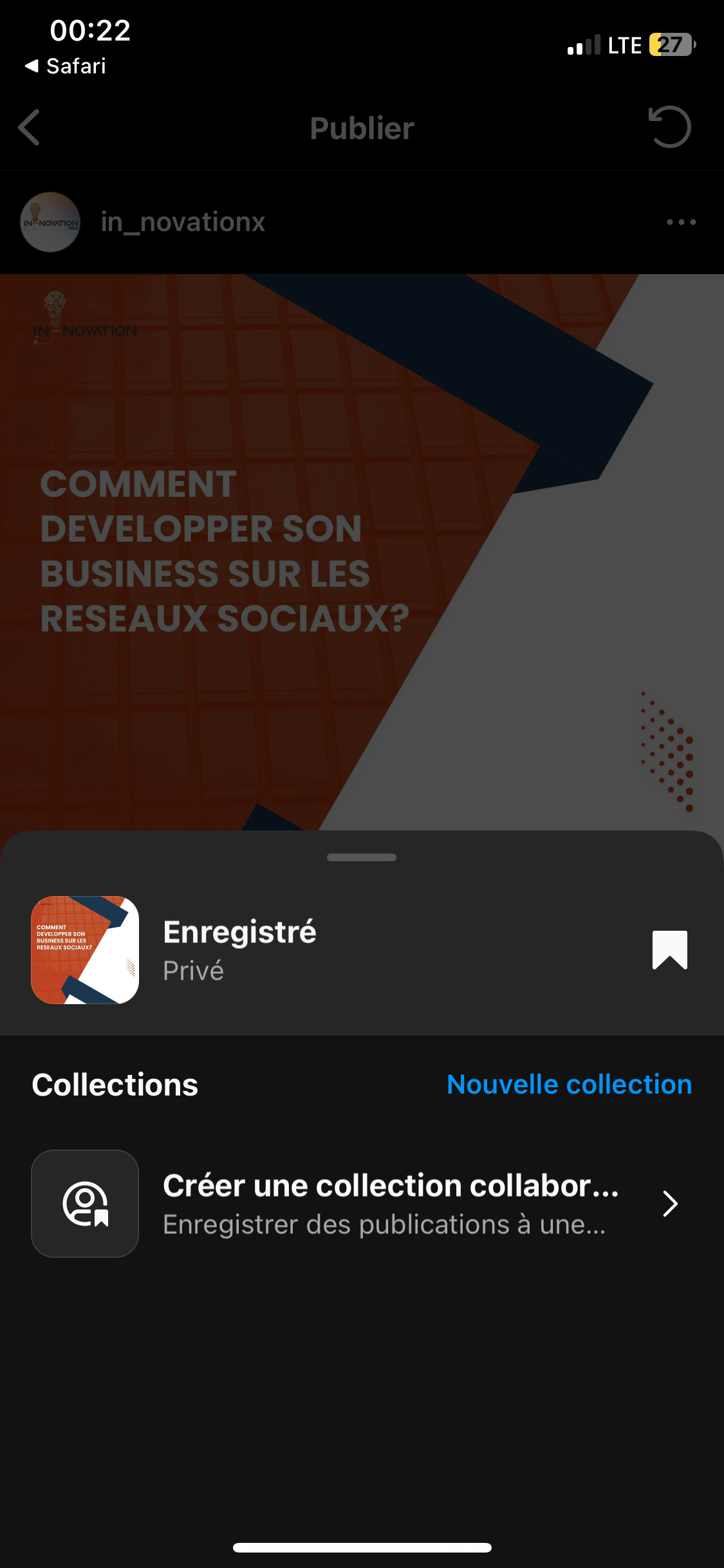Return to Safari from the status bar
724x1568 pixels.
tap(66, 66)
